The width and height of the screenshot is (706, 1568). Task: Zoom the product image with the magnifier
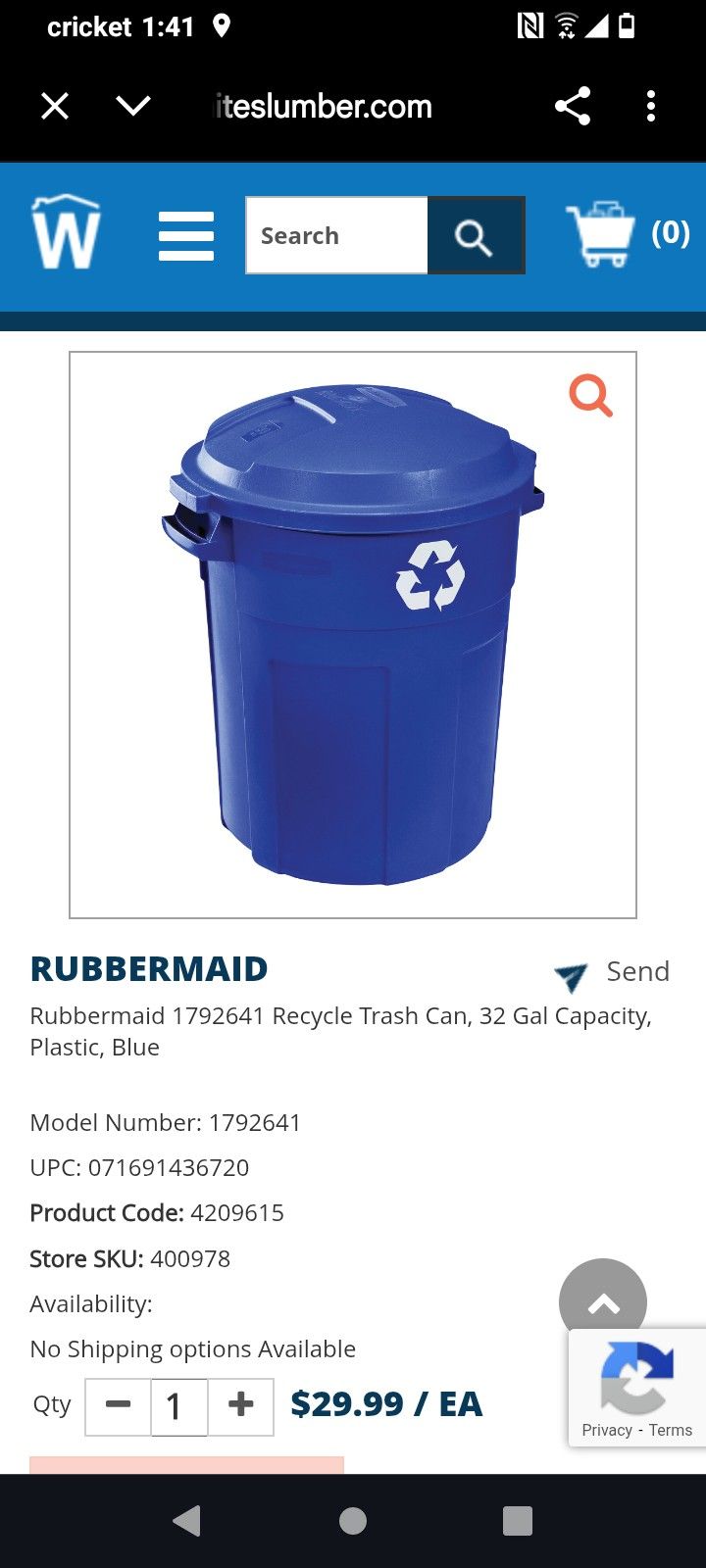pos(589,395)
